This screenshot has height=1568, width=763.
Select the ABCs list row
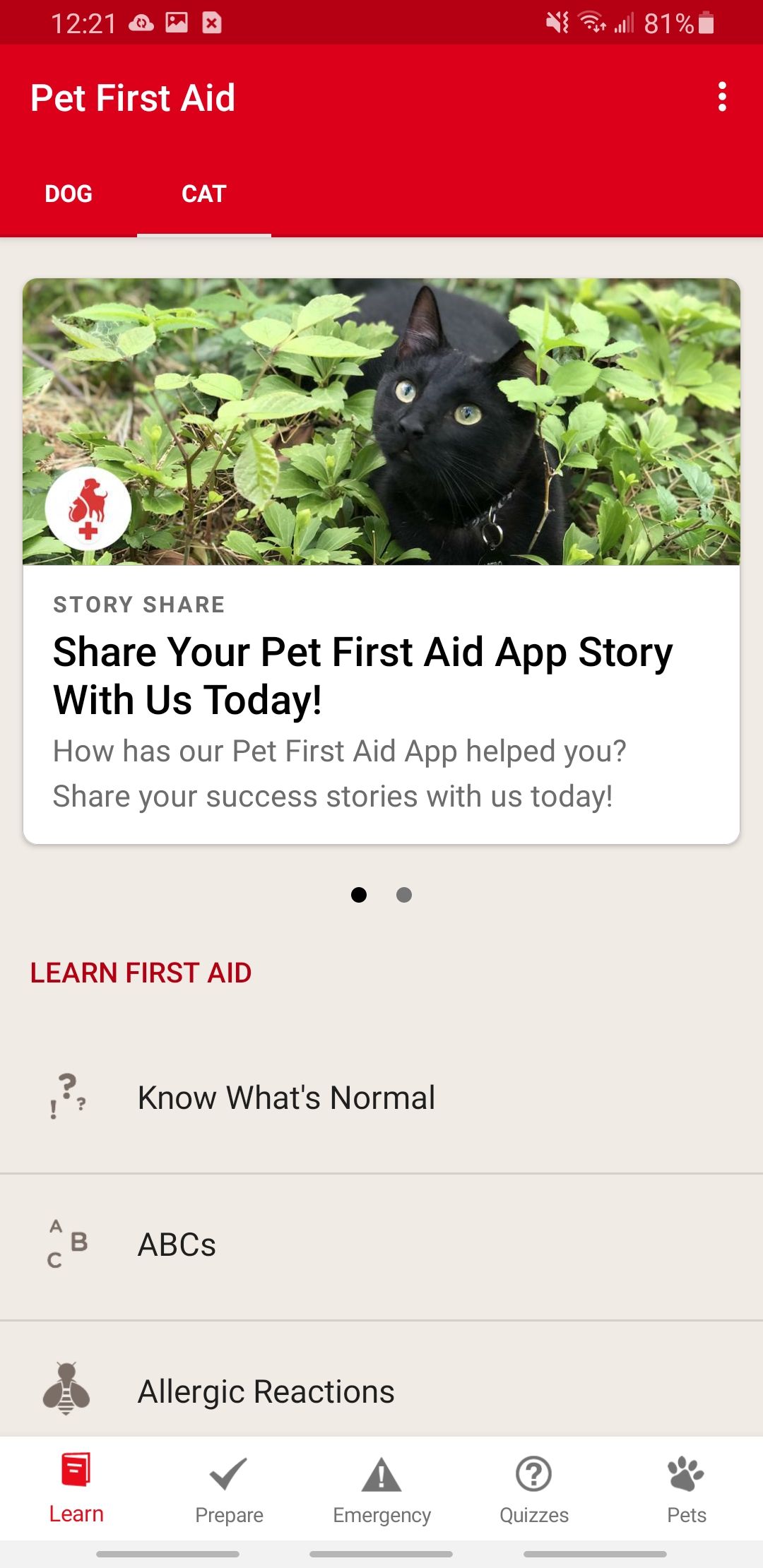177,1245
